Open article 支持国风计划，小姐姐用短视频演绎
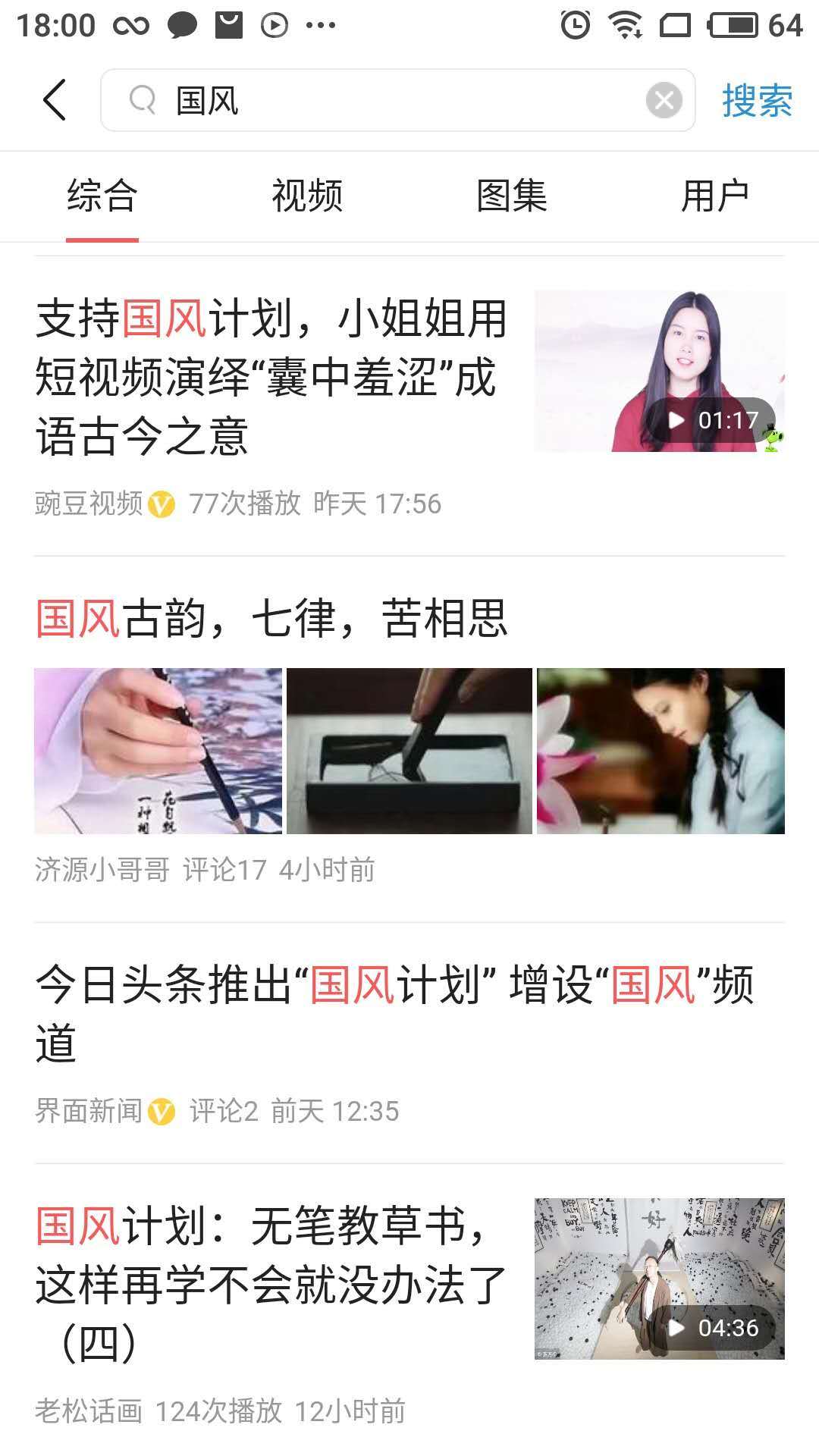Image resolution: width=819 pixels, height=1456 pixels. click(x=271, y=377)
